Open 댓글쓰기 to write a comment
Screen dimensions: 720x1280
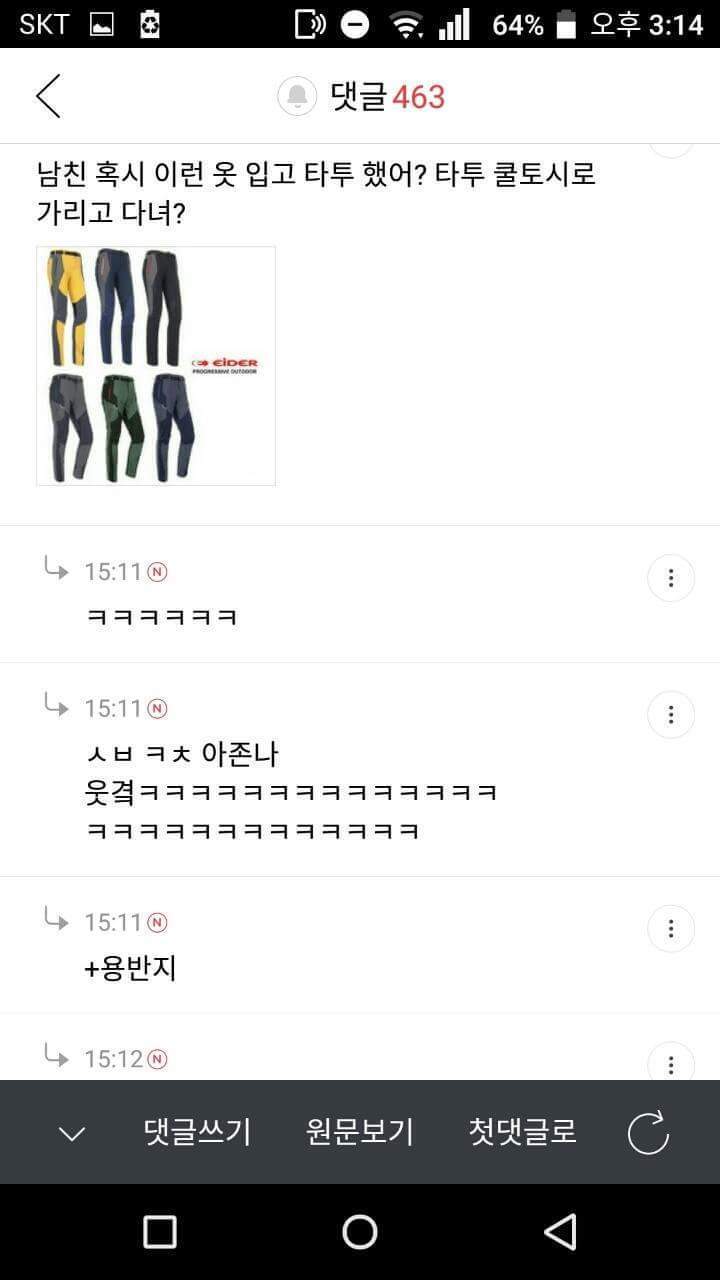click(x=196, y=1133)
